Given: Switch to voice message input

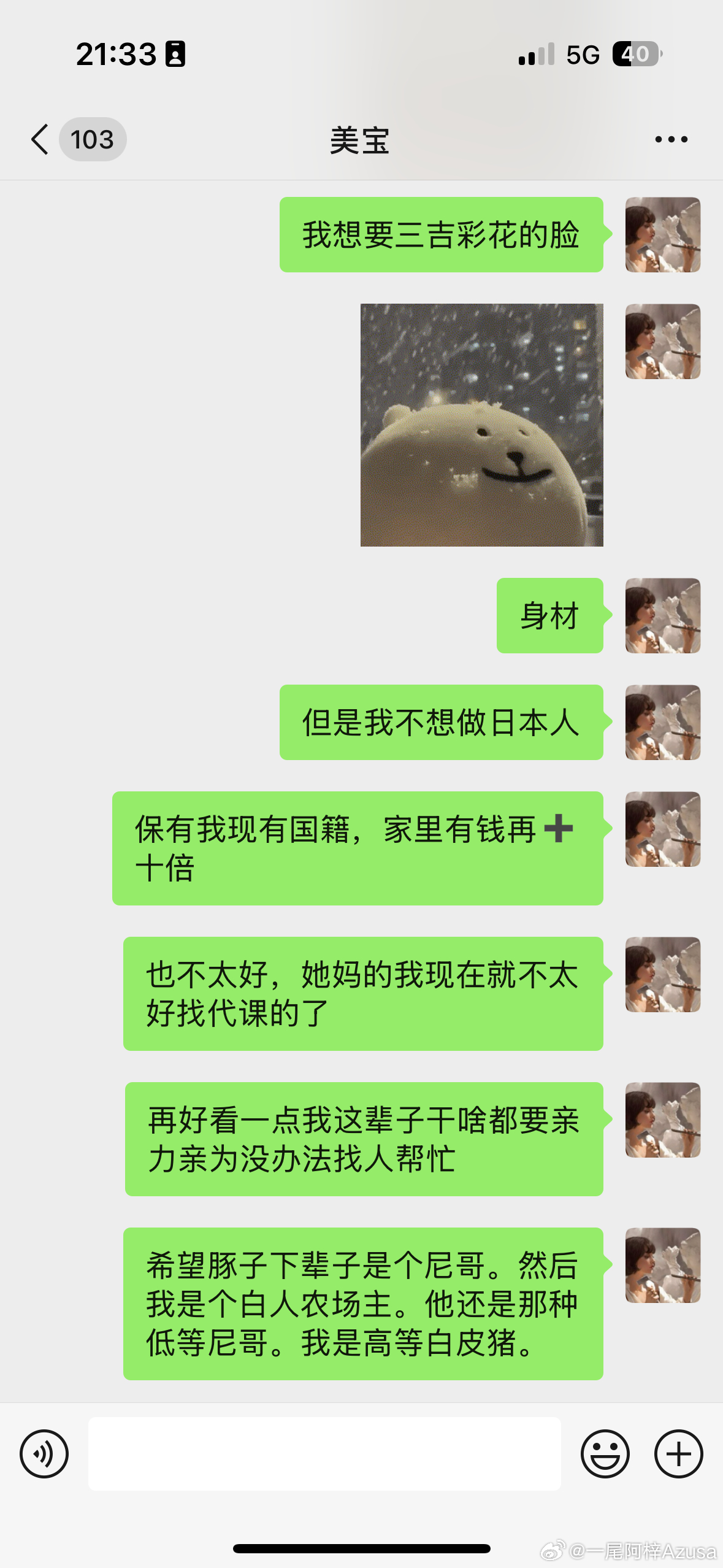Looking at the screenshot, I should coord(44,1453).
